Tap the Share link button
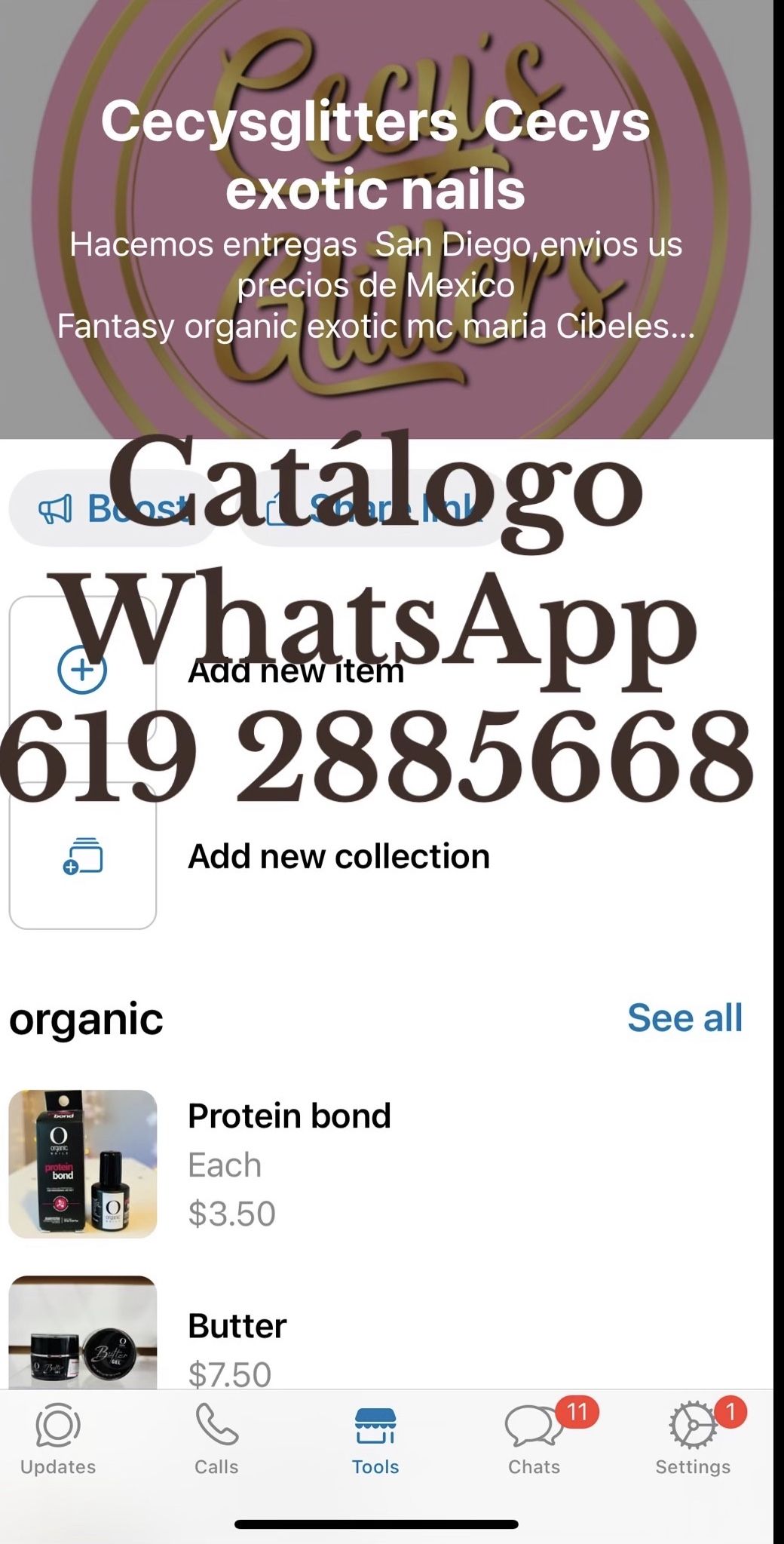Viewport: 784px width, 1544px height. click(x=375, y=508)
